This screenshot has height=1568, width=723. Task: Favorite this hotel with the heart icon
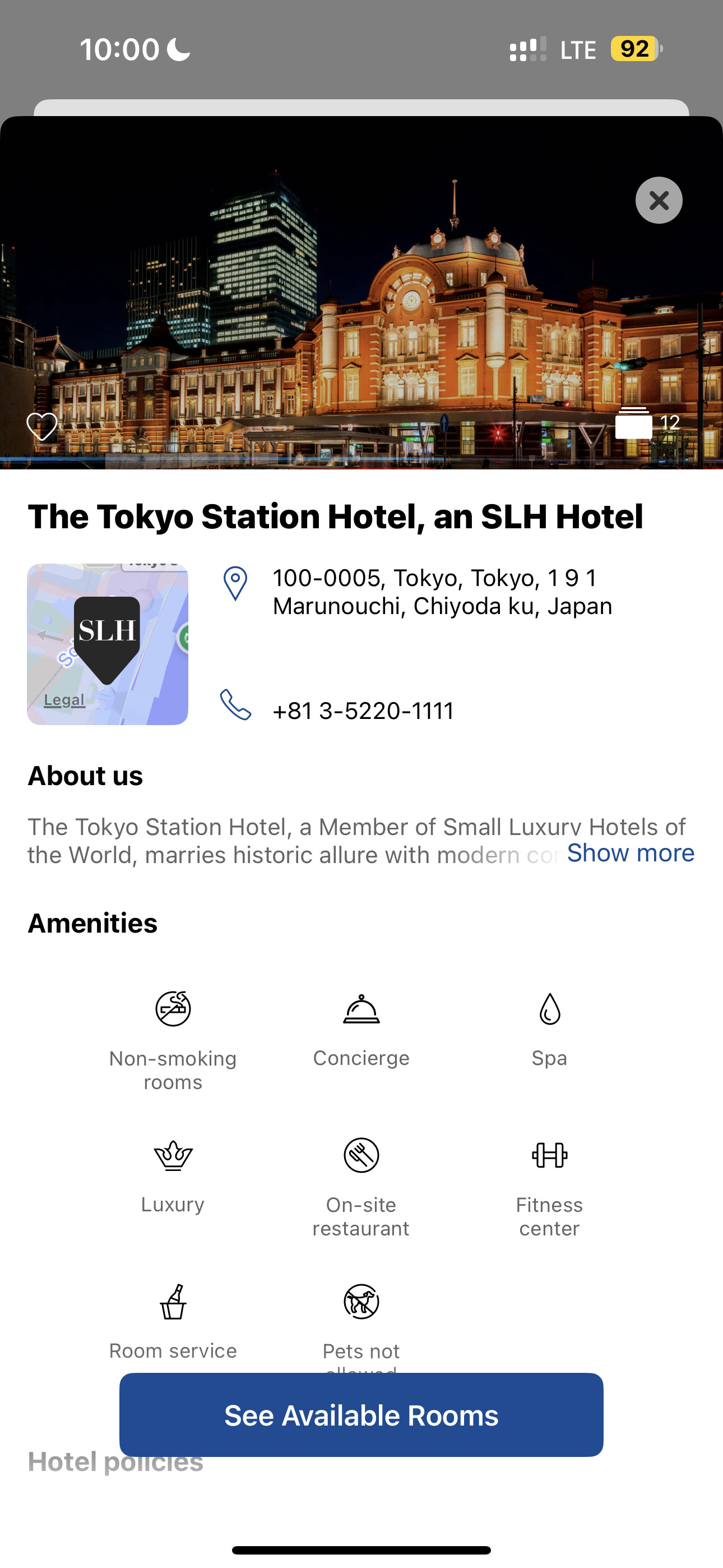point(42,426)
